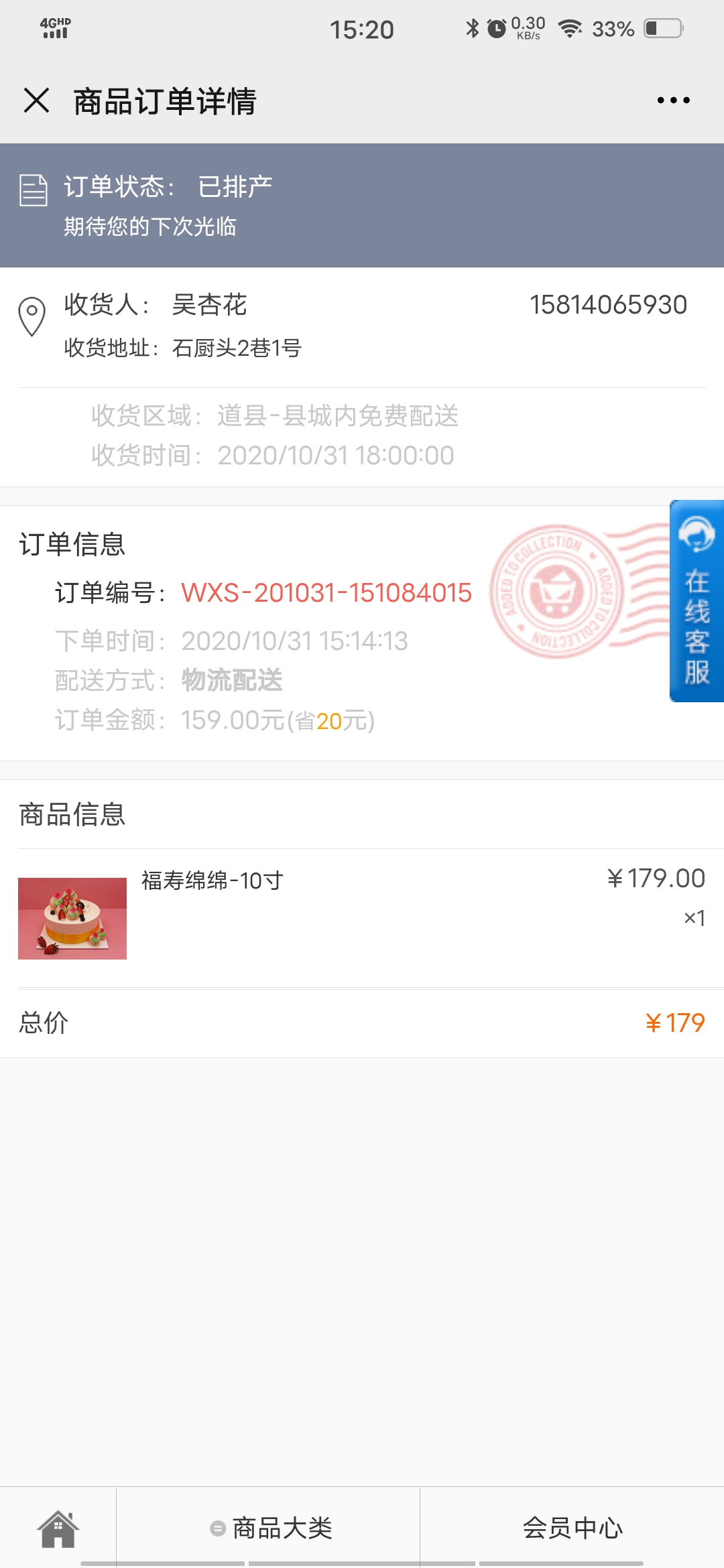Switch to 会员中心 member center
Viewport: 724px width, 1568px height.
pyautogui.click(x=572, y=1528)
